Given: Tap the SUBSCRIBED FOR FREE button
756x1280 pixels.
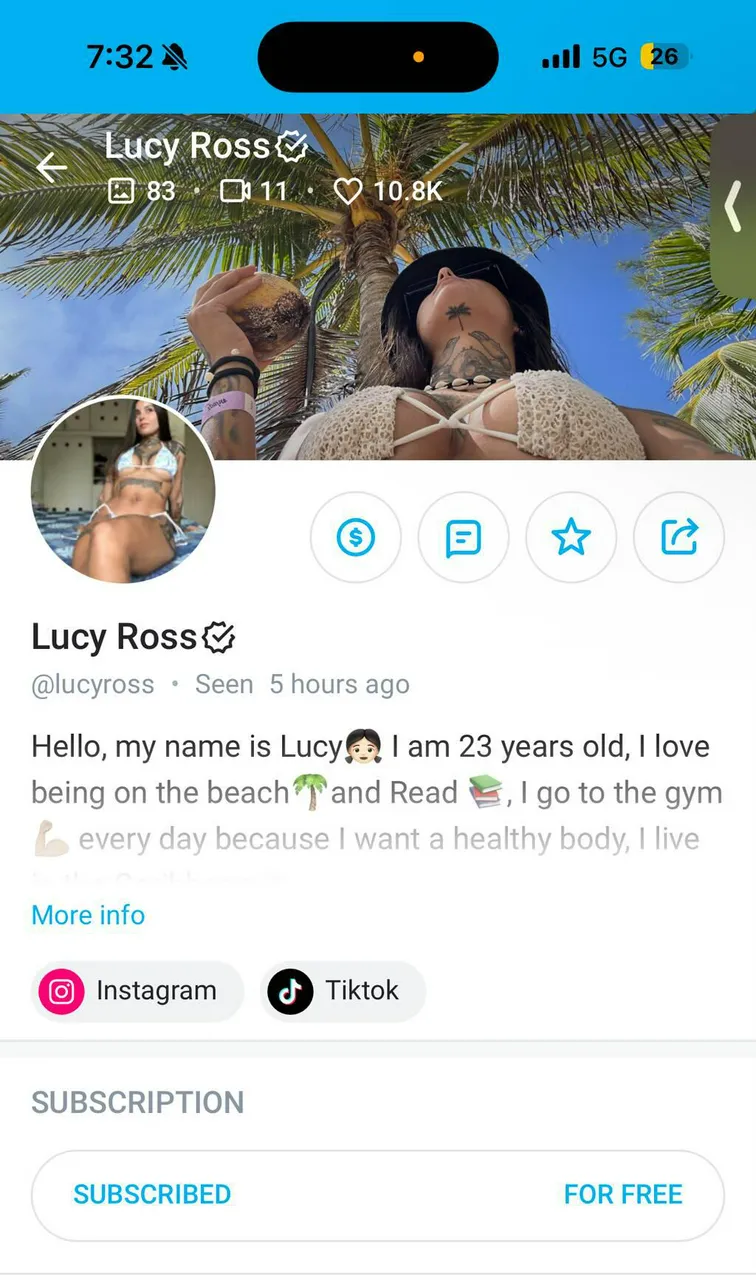Looking at the screenshot, I should [x=378, y=1194].
